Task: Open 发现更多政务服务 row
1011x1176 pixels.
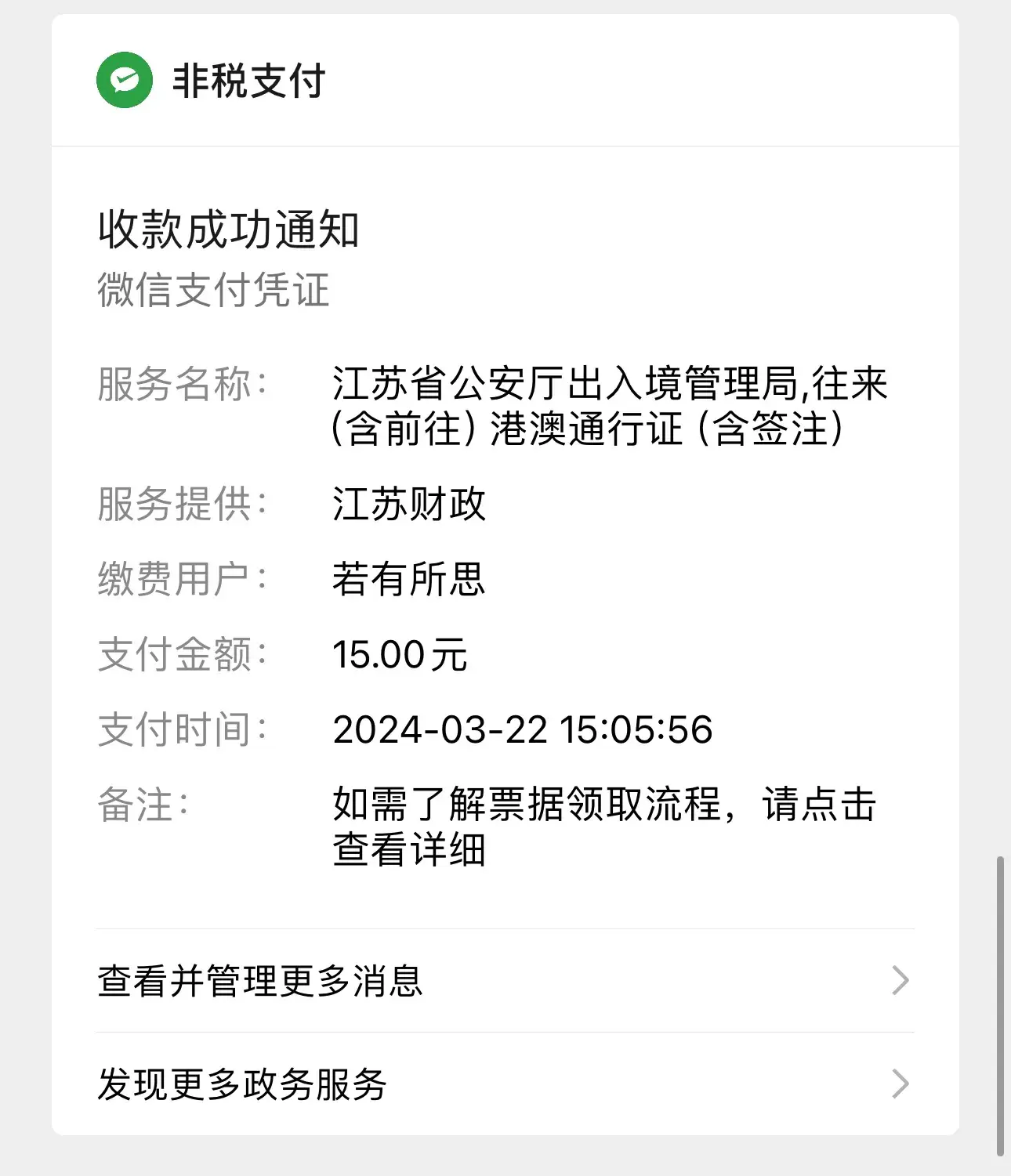Action: [505, 1084]
